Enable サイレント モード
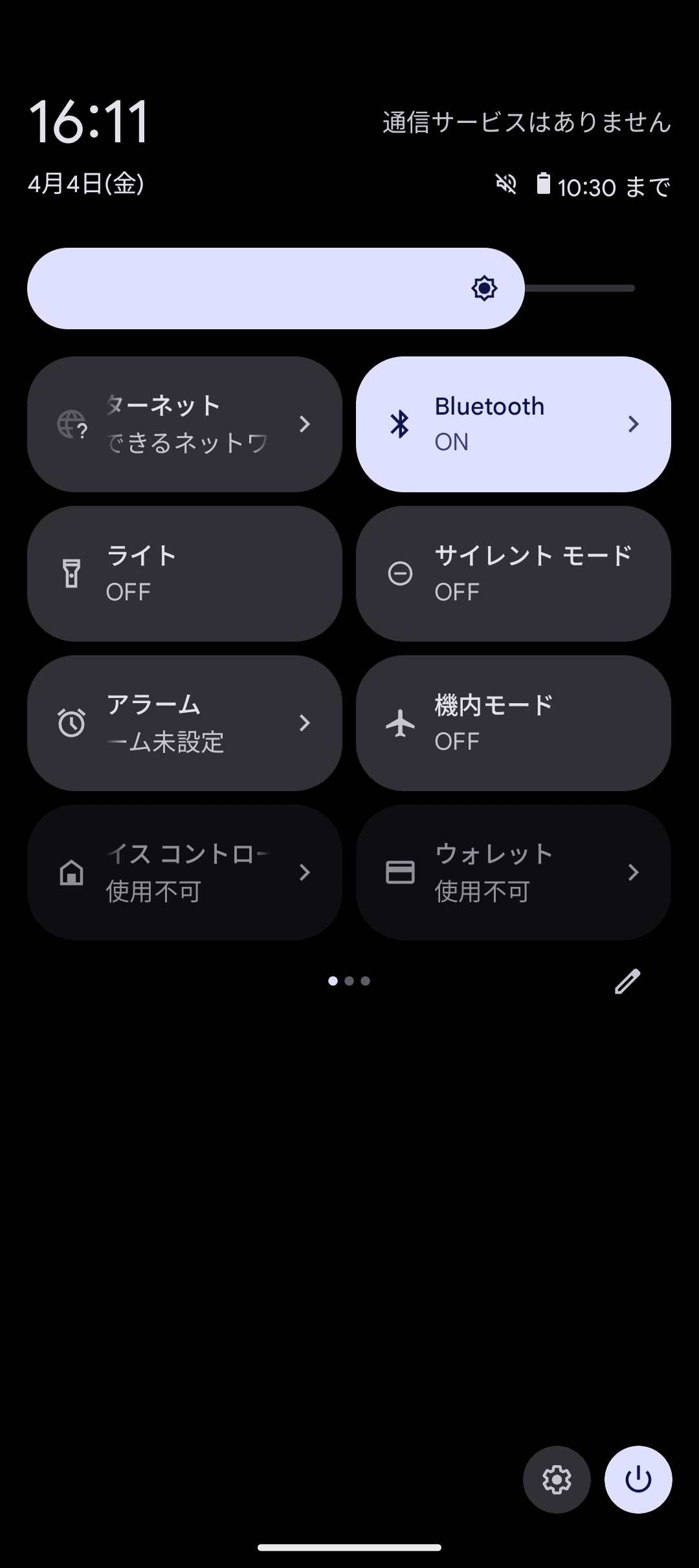Viewport: 699px width, 1568px height. click(x=513, y=574)
